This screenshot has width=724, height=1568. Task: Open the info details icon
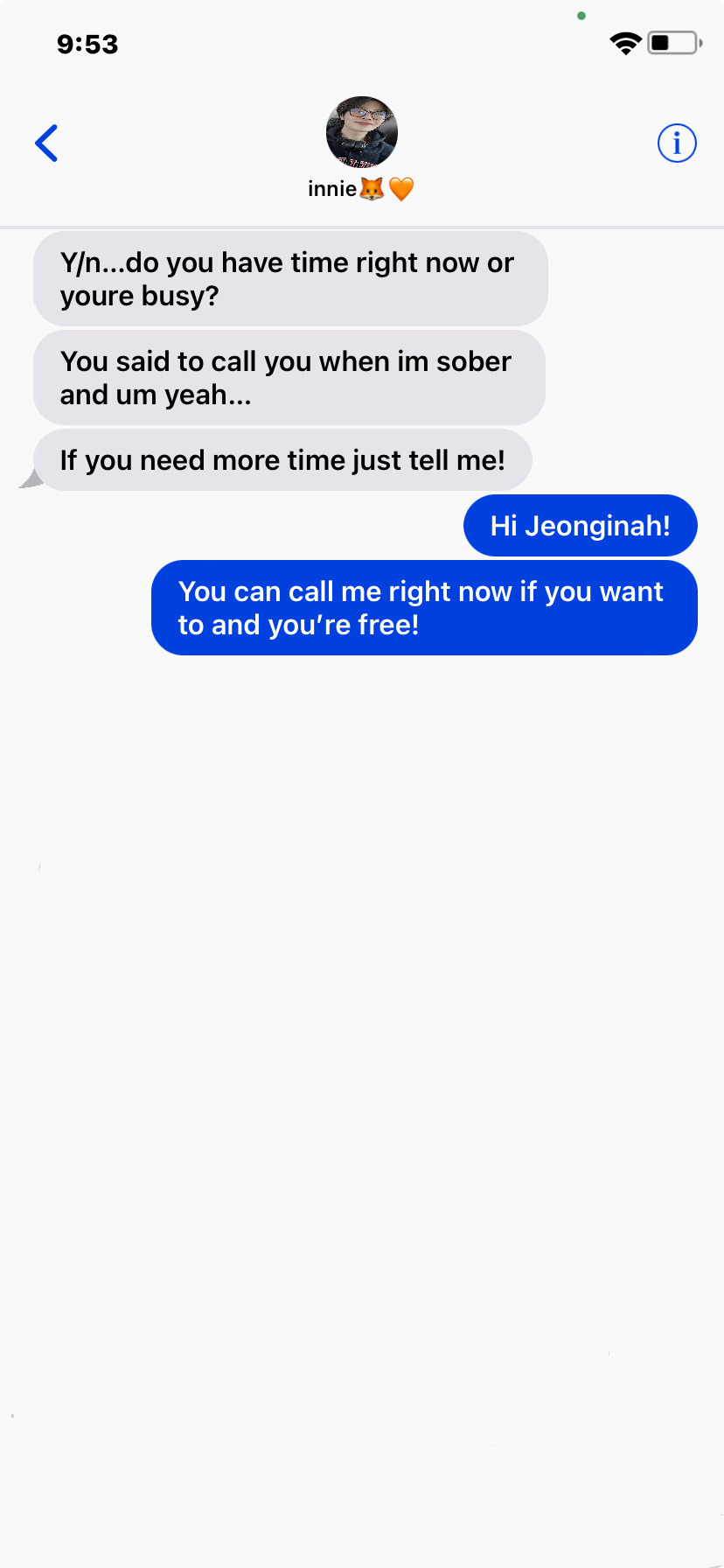(677, 143)
